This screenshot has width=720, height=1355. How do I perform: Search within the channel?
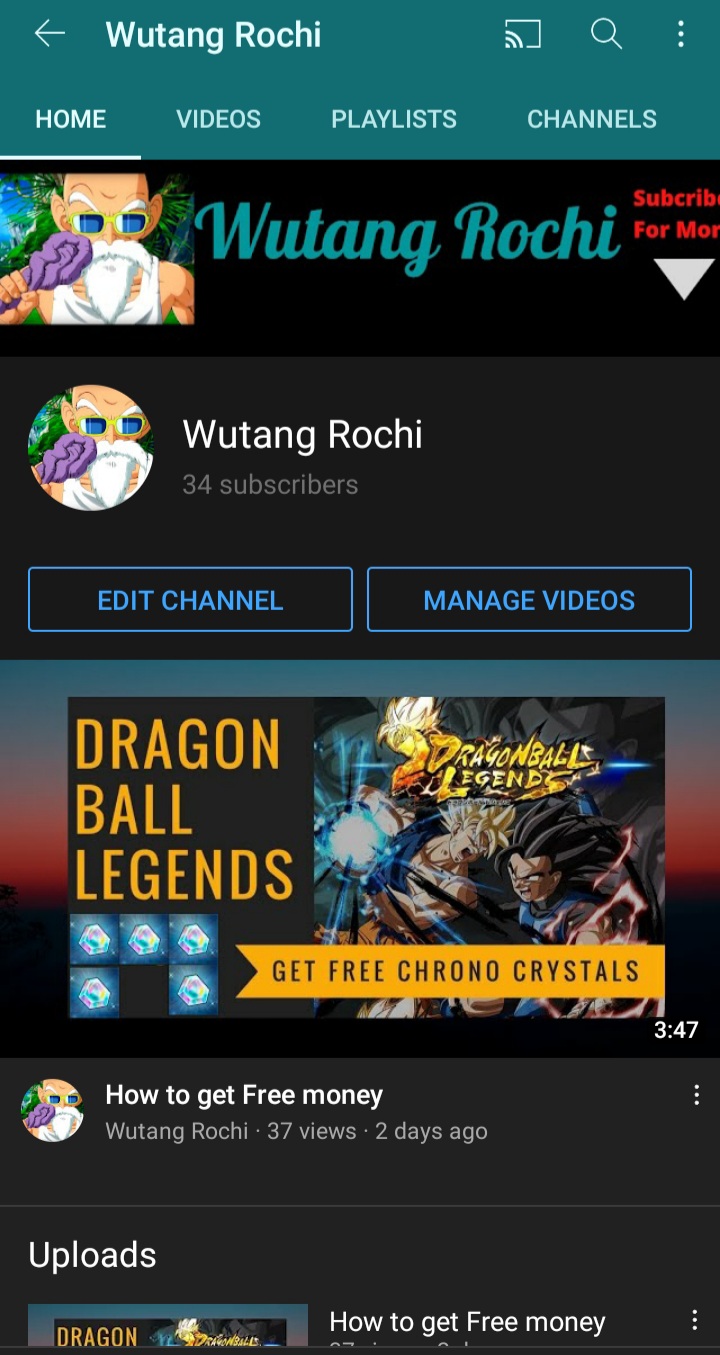coord(606,35)
